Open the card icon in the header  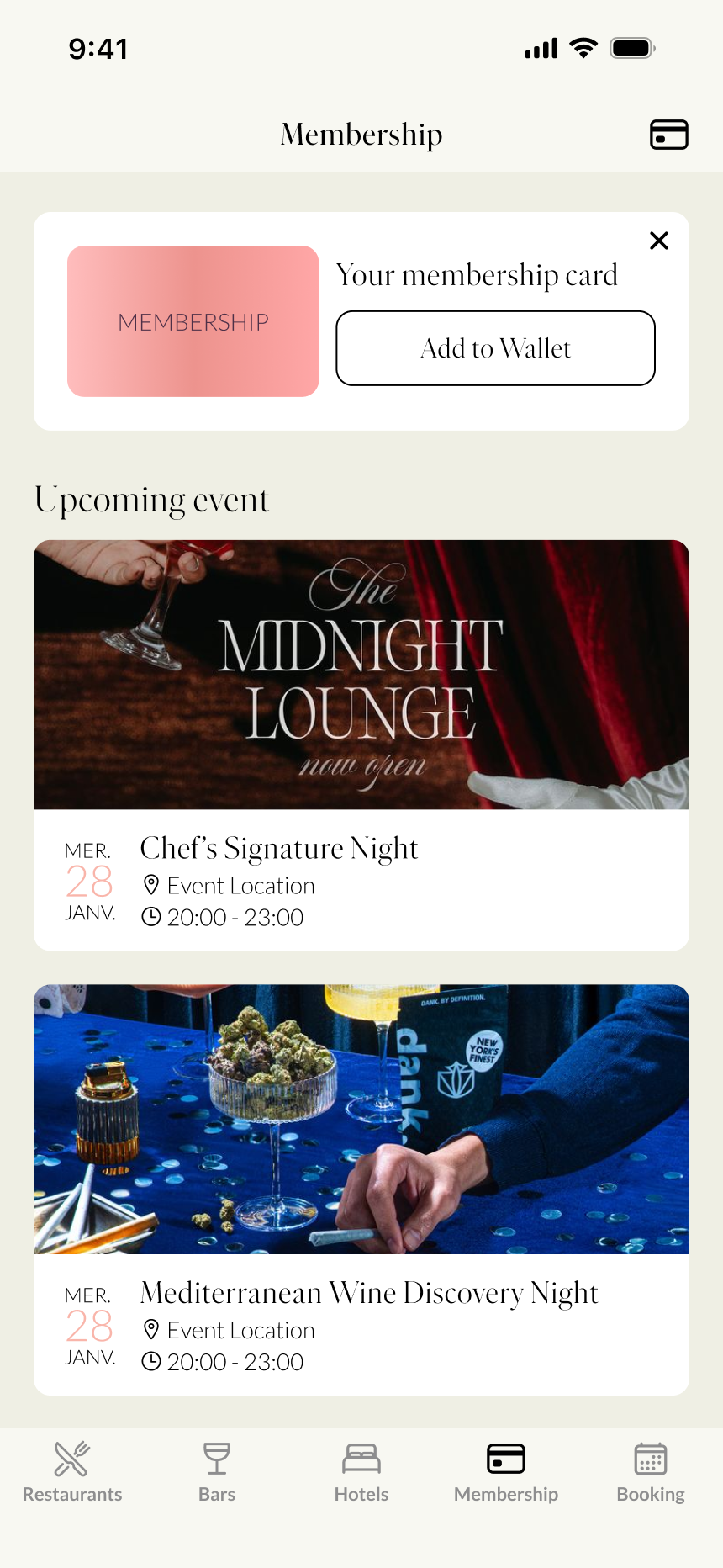(x=668, y=135)
